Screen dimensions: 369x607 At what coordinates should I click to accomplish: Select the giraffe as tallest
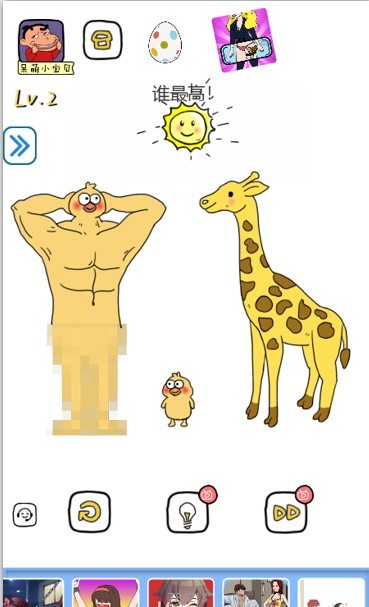275,300
